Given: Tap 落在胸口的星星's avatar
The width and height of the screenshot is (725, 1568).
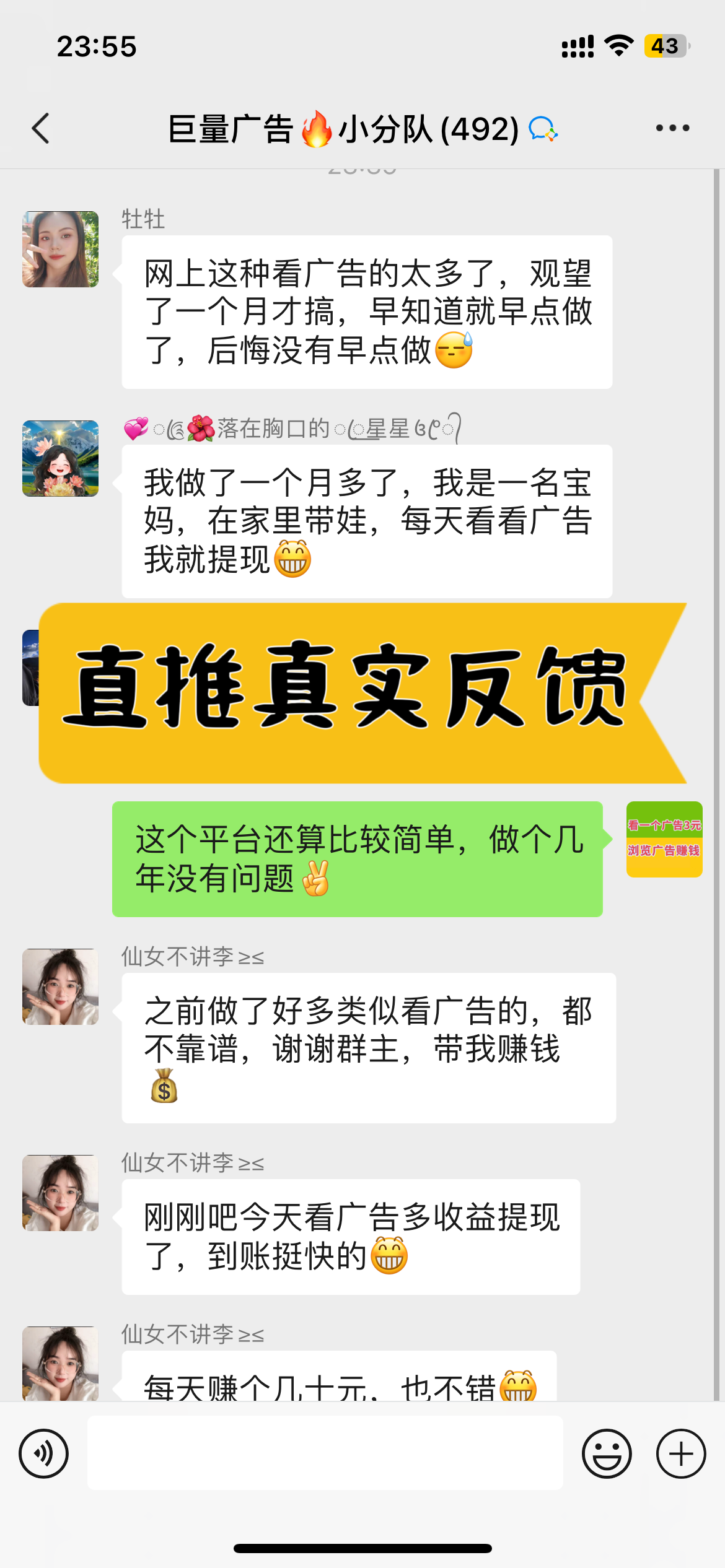Looking at the screenshot, I should coord(59,458).
